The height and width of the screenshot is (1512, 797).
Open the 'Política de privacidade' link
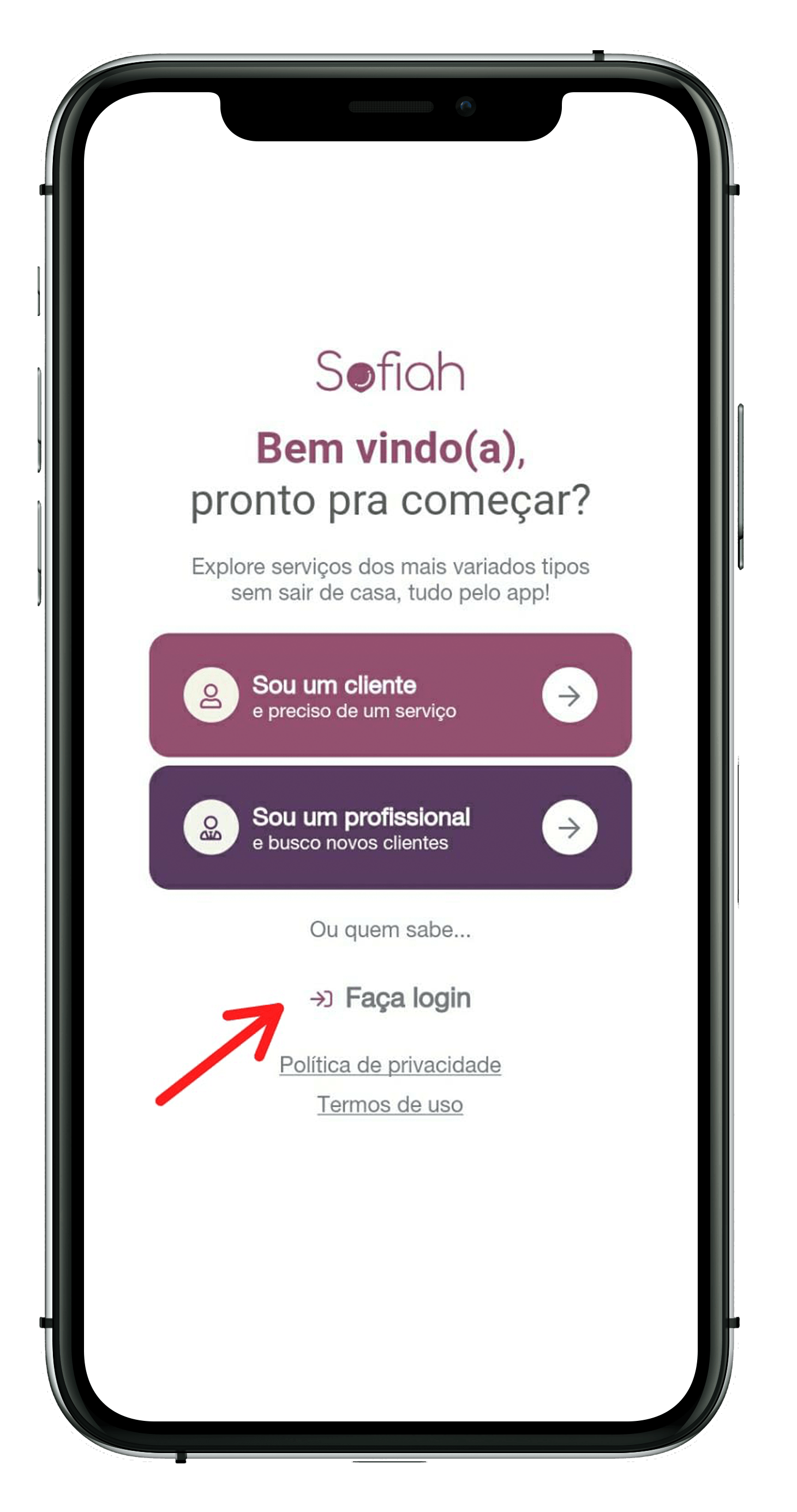click(390, 1065)
